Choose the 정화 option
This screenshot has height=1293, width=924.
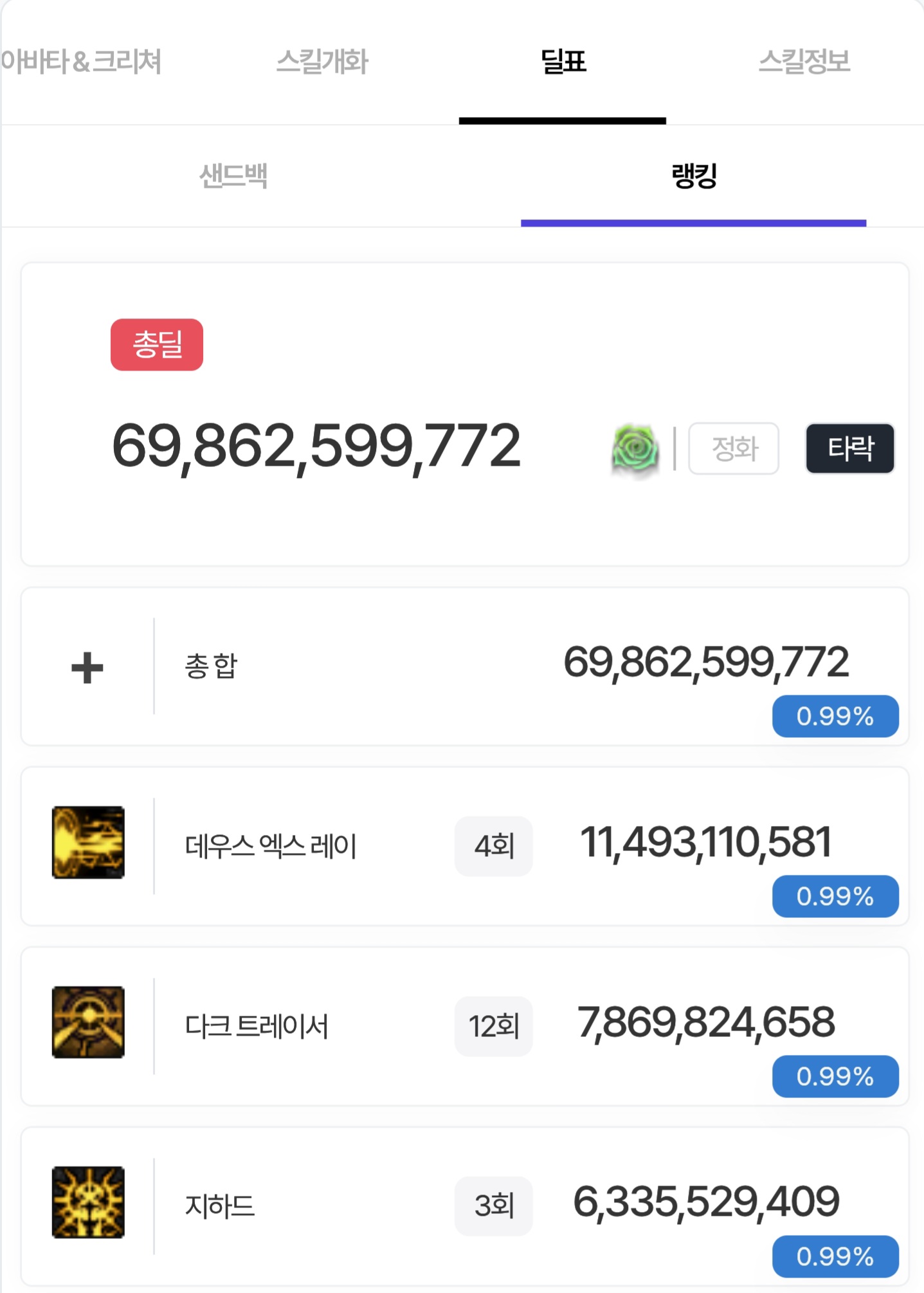(734, 448)
